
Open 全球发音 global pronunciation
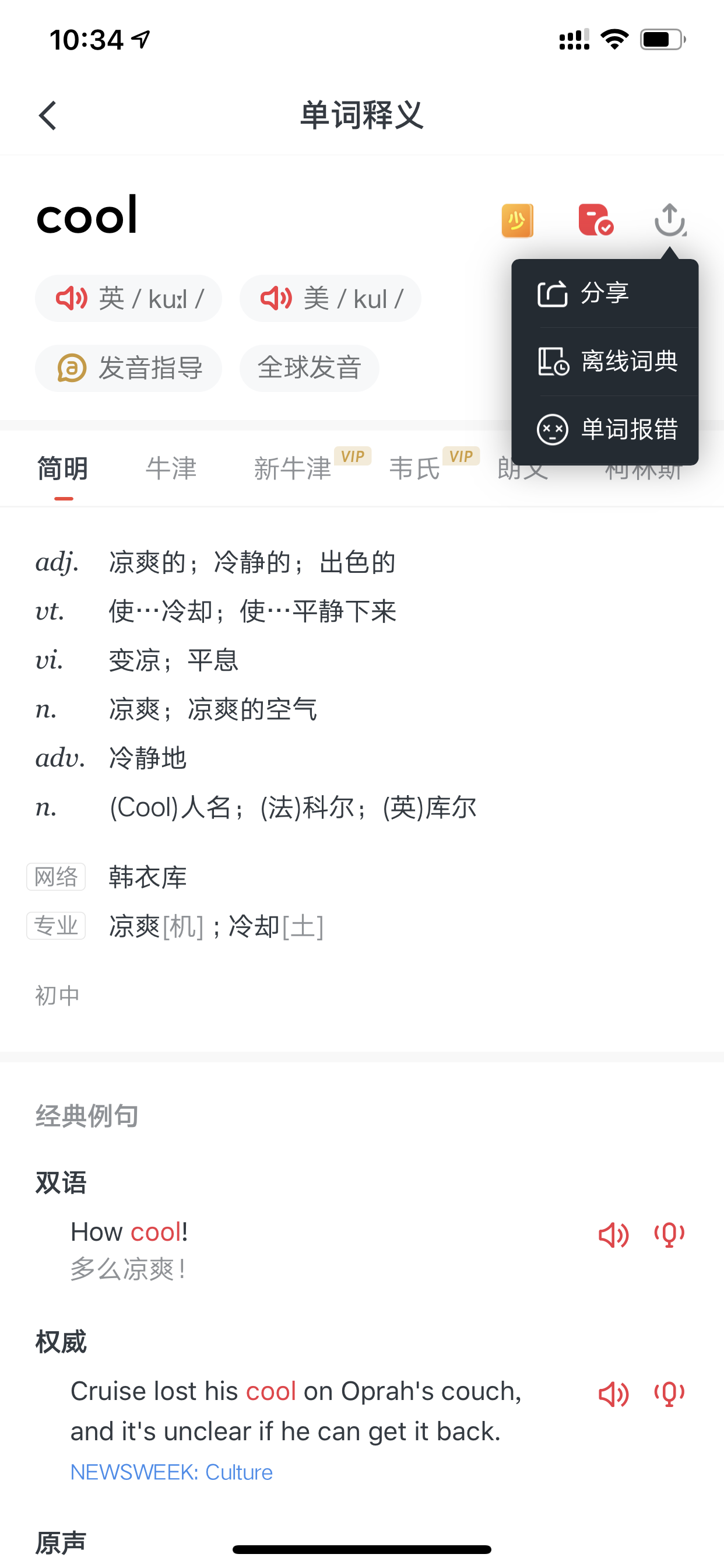309,368
